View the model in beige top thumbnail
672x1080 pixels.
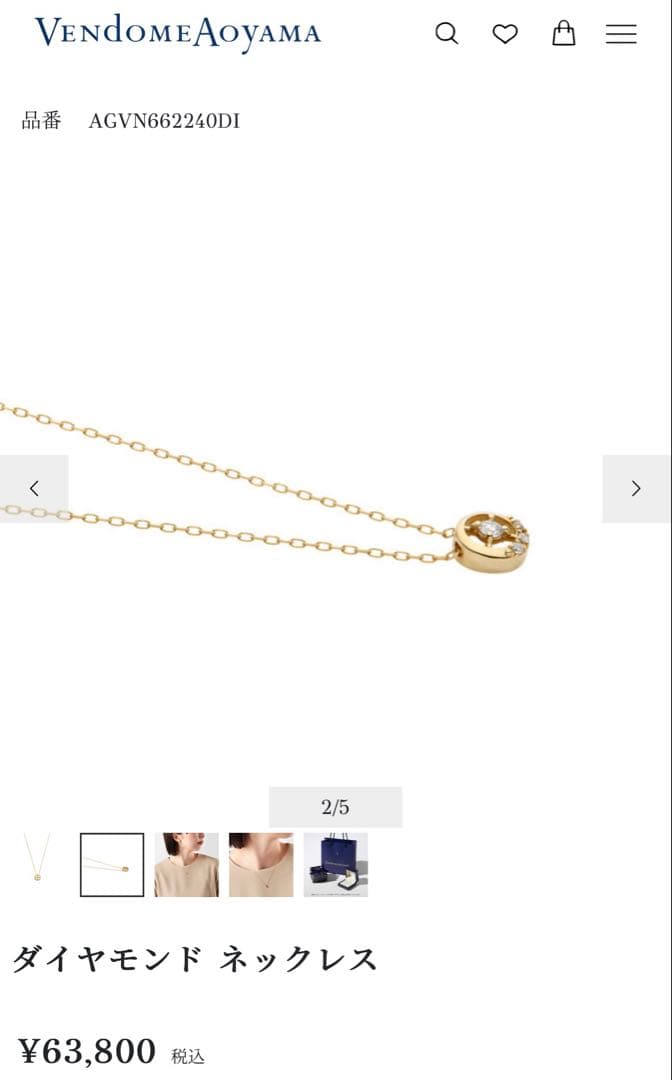point(186,865)
